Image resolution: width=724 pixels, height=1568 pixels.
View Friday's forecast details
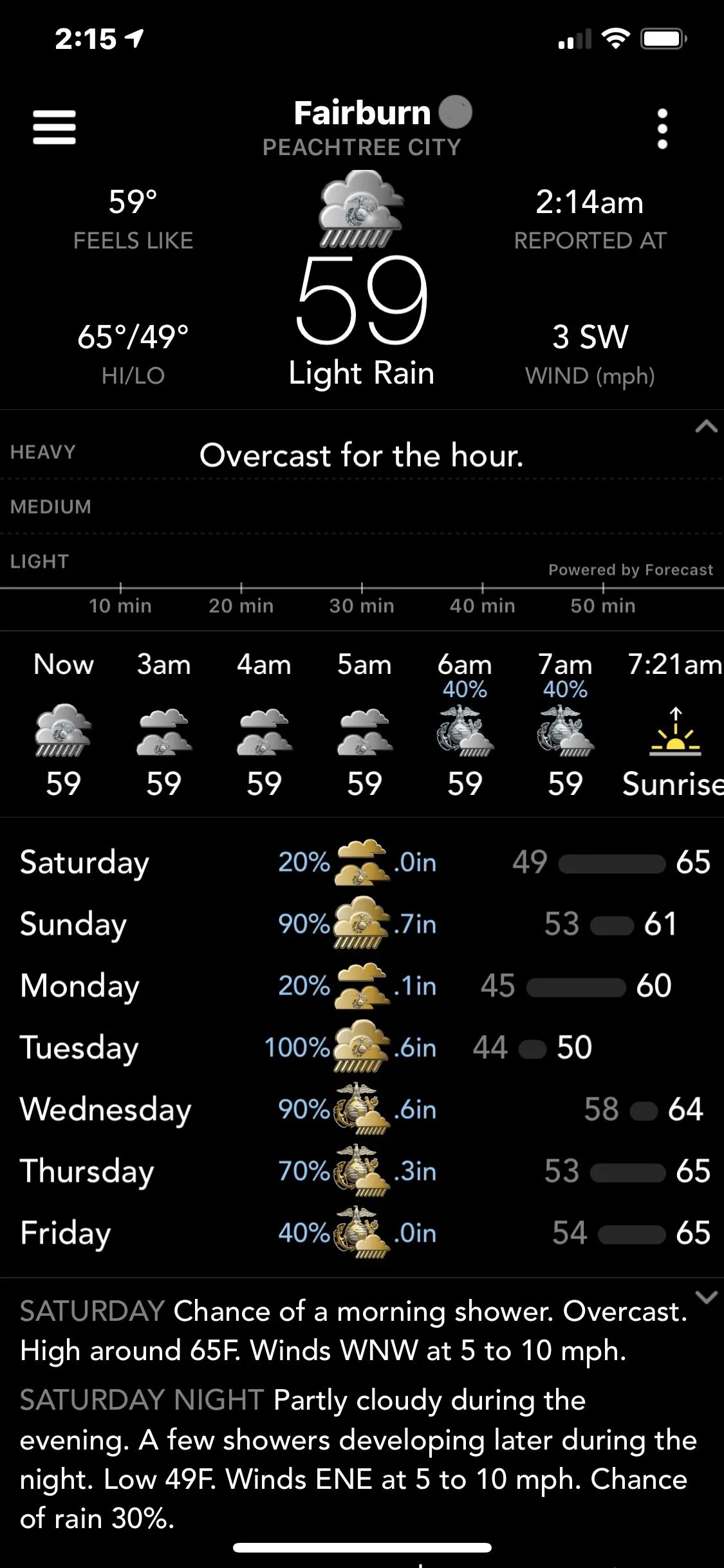pyautogui.click(x=362, y=1233)
